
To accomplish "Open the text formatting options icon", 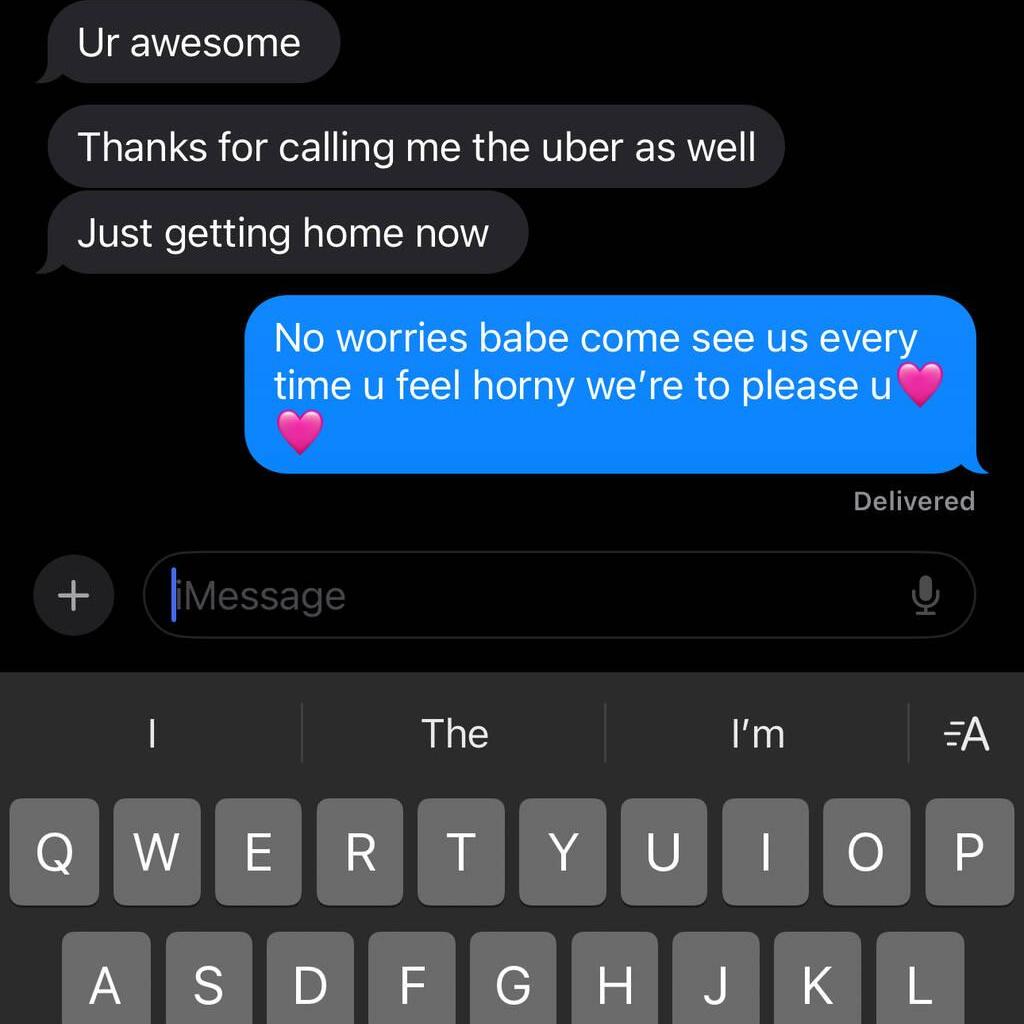I will (966, 735).
